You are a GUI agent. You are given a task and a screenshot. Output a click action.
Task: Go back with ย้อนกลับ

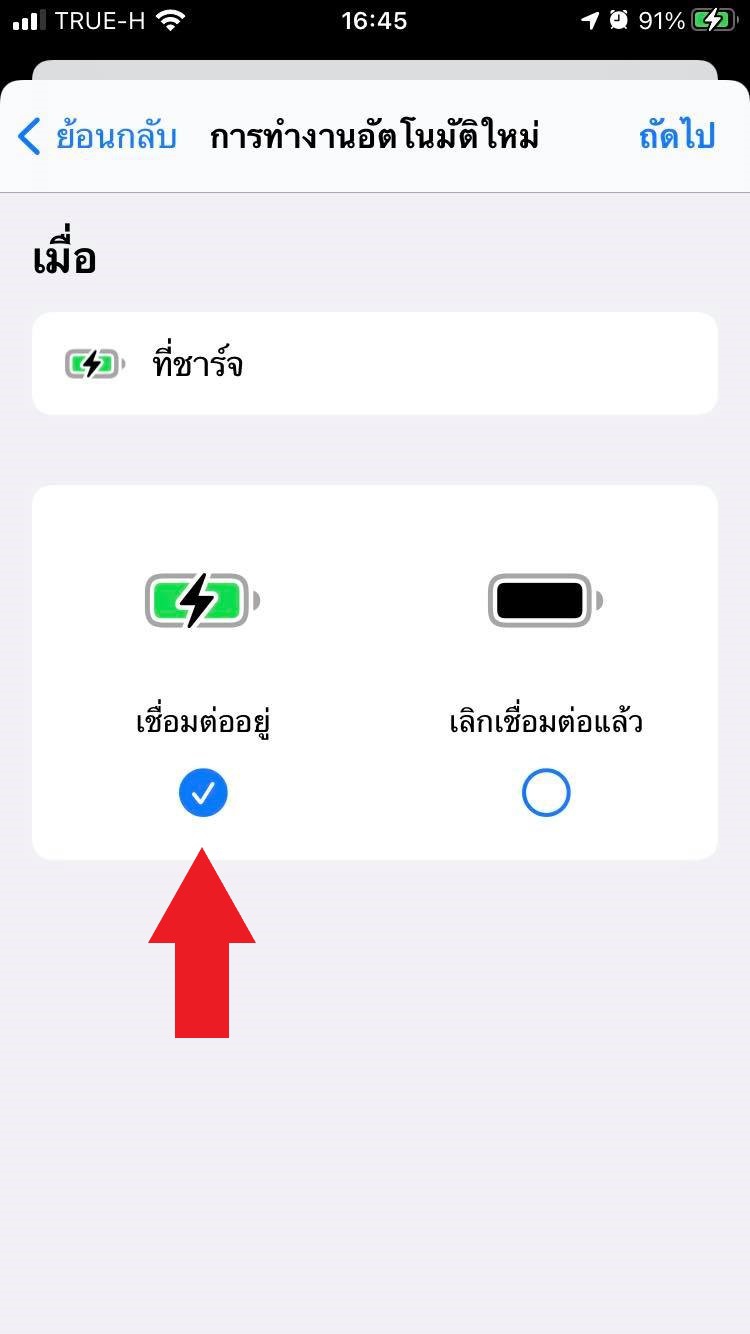tap(98, 137)
